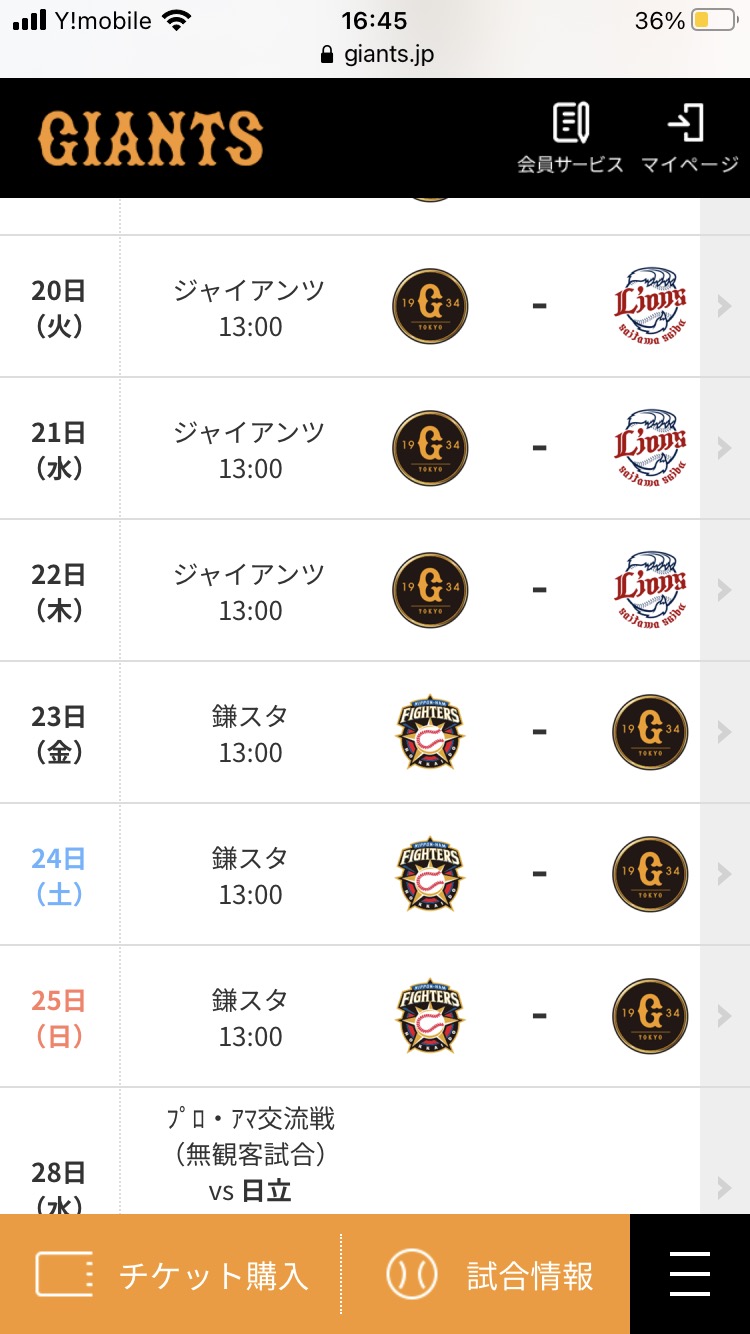
Task: Open 会員サービス member services
Action: pos(570,138)
